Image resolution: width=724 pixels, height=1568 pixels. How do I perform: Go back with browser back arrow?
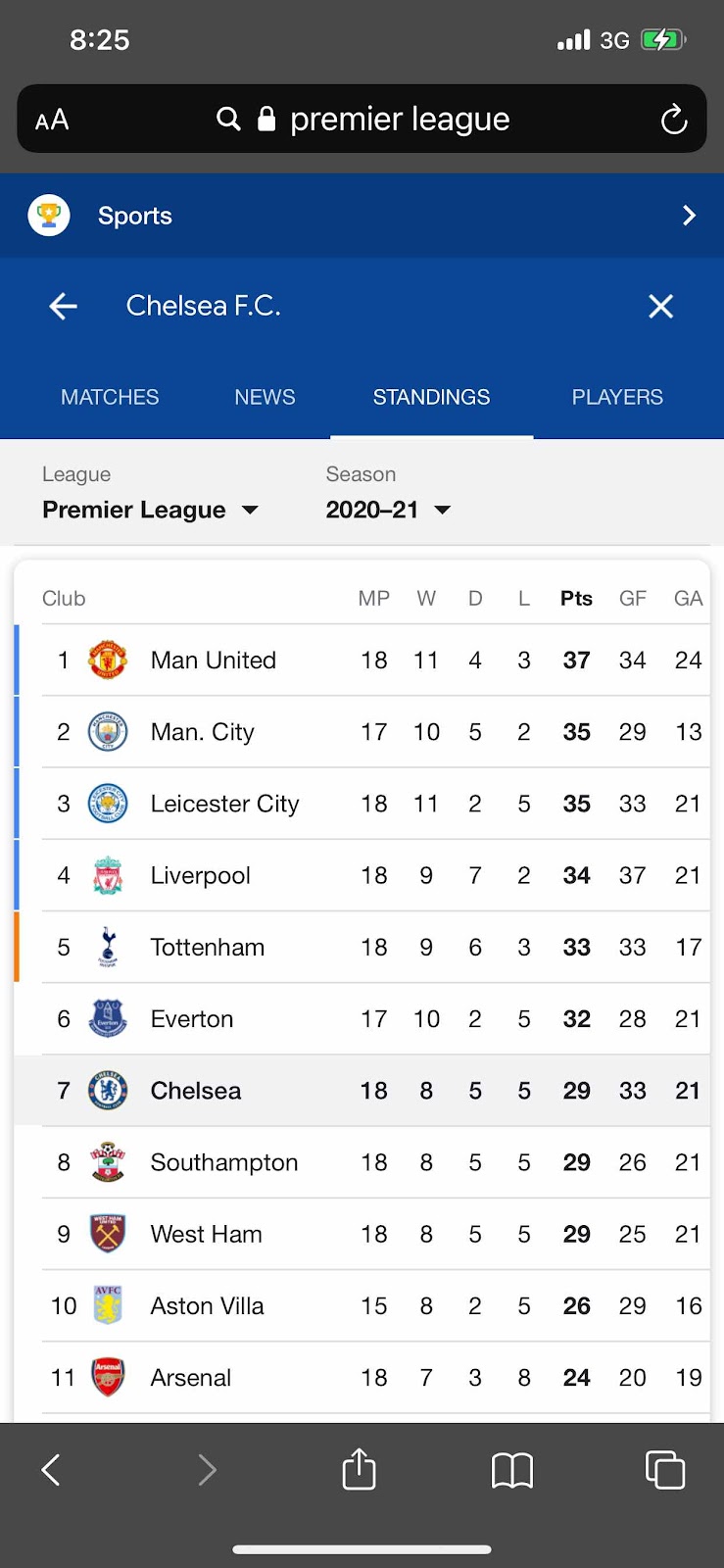point(51,1470)
